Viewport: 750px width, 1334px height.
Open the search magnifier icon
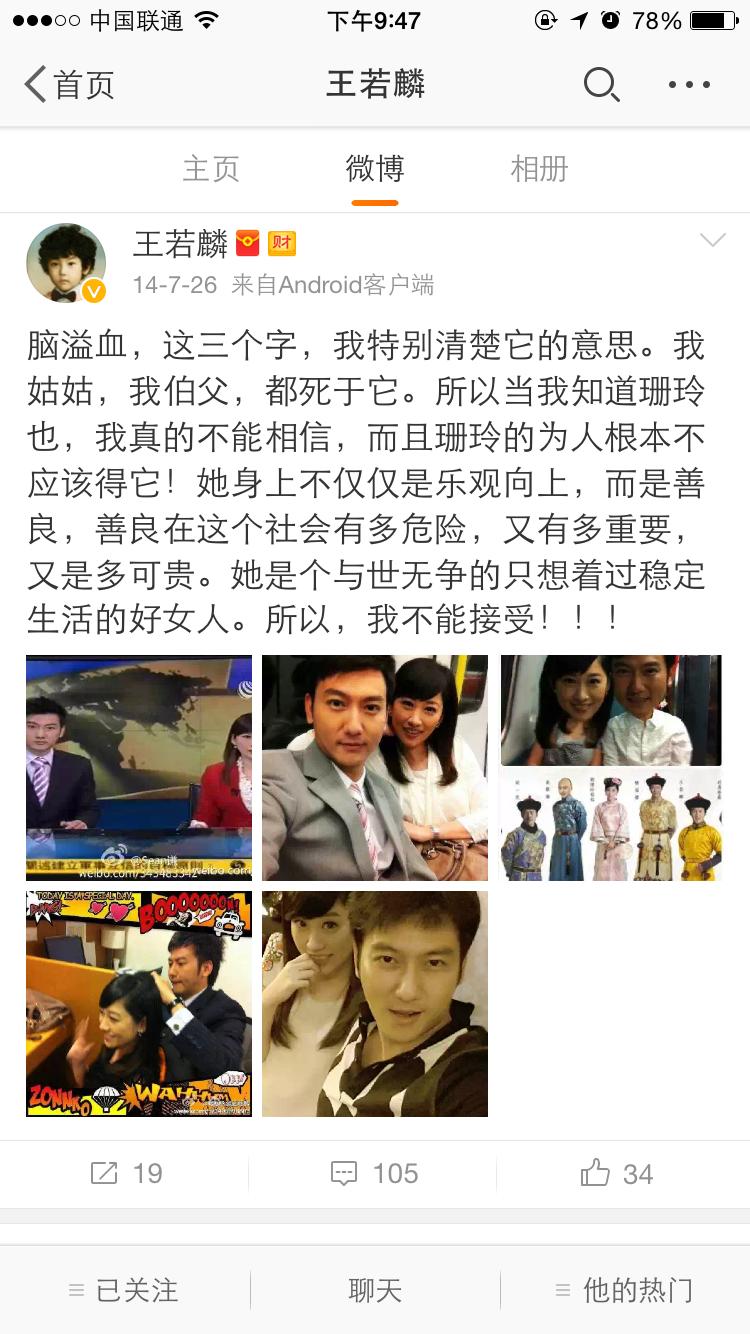[x=601, y=85]
